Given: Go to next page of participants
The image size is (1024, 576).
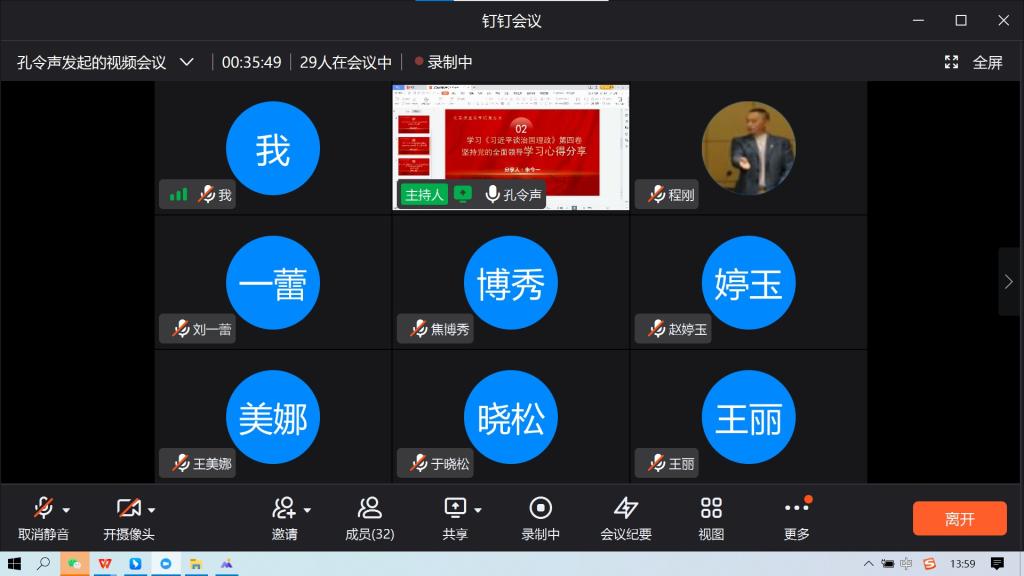Looking at the screenshot, I should (x=1008, y=282).
